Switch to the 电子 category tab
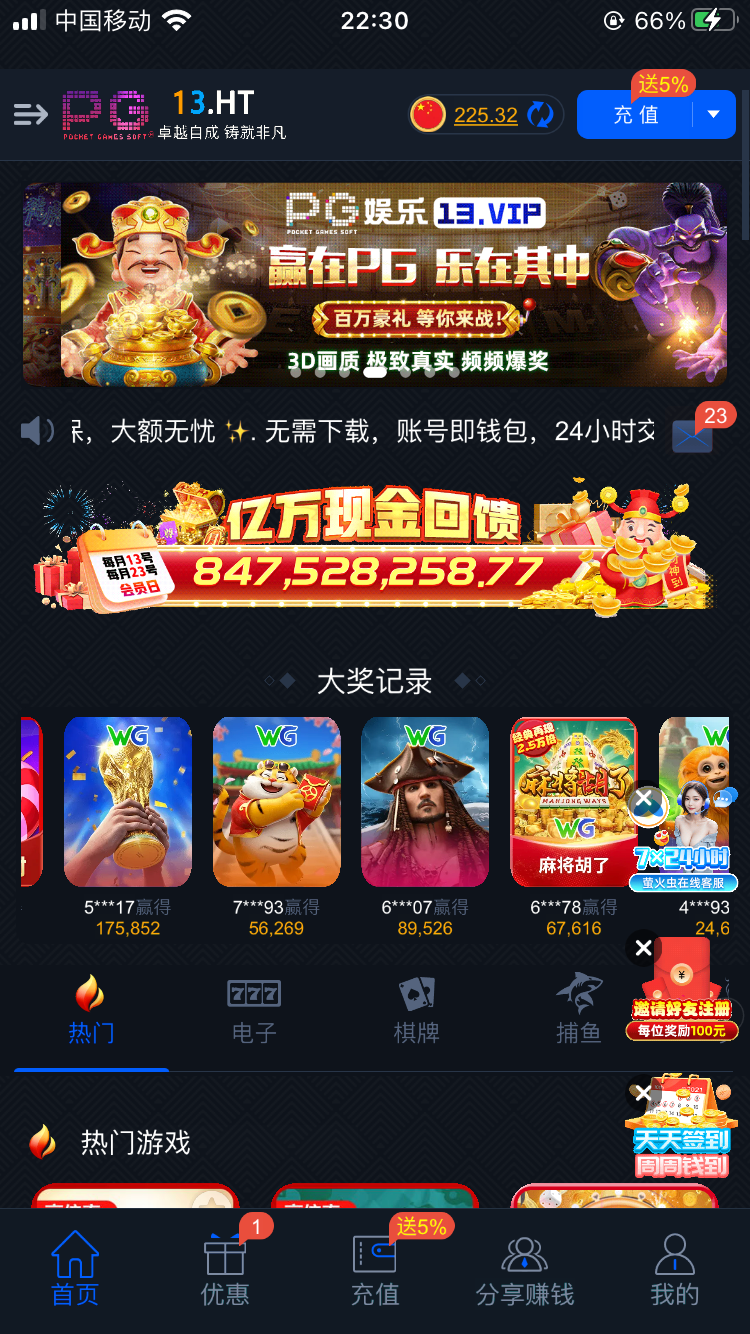Viewport: 750px width, 1334px height. click(x=254, y=1011)
